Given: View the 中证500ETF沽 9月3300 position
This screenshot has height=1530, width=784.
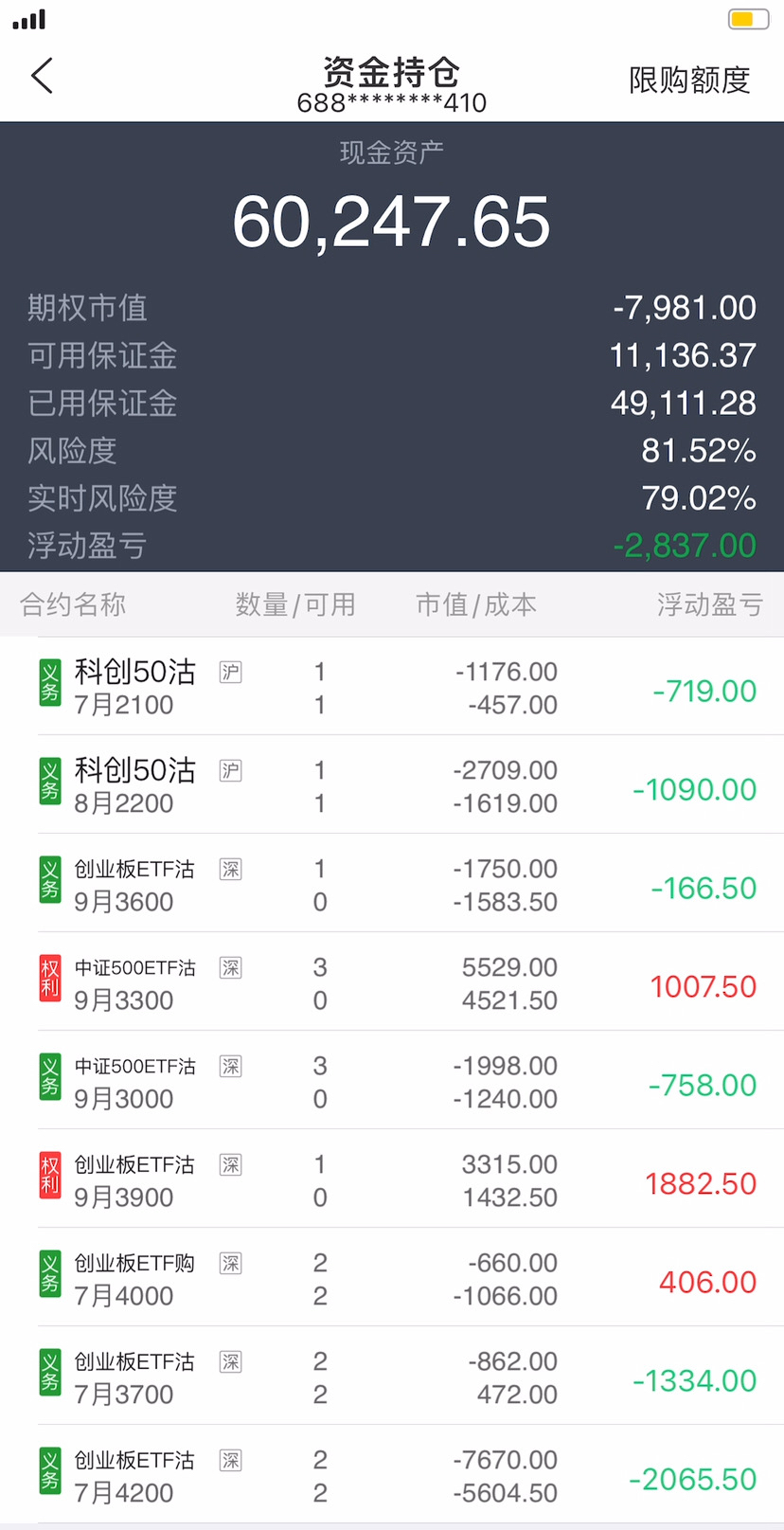Looking at the screenshot, I should pos(392,981).
